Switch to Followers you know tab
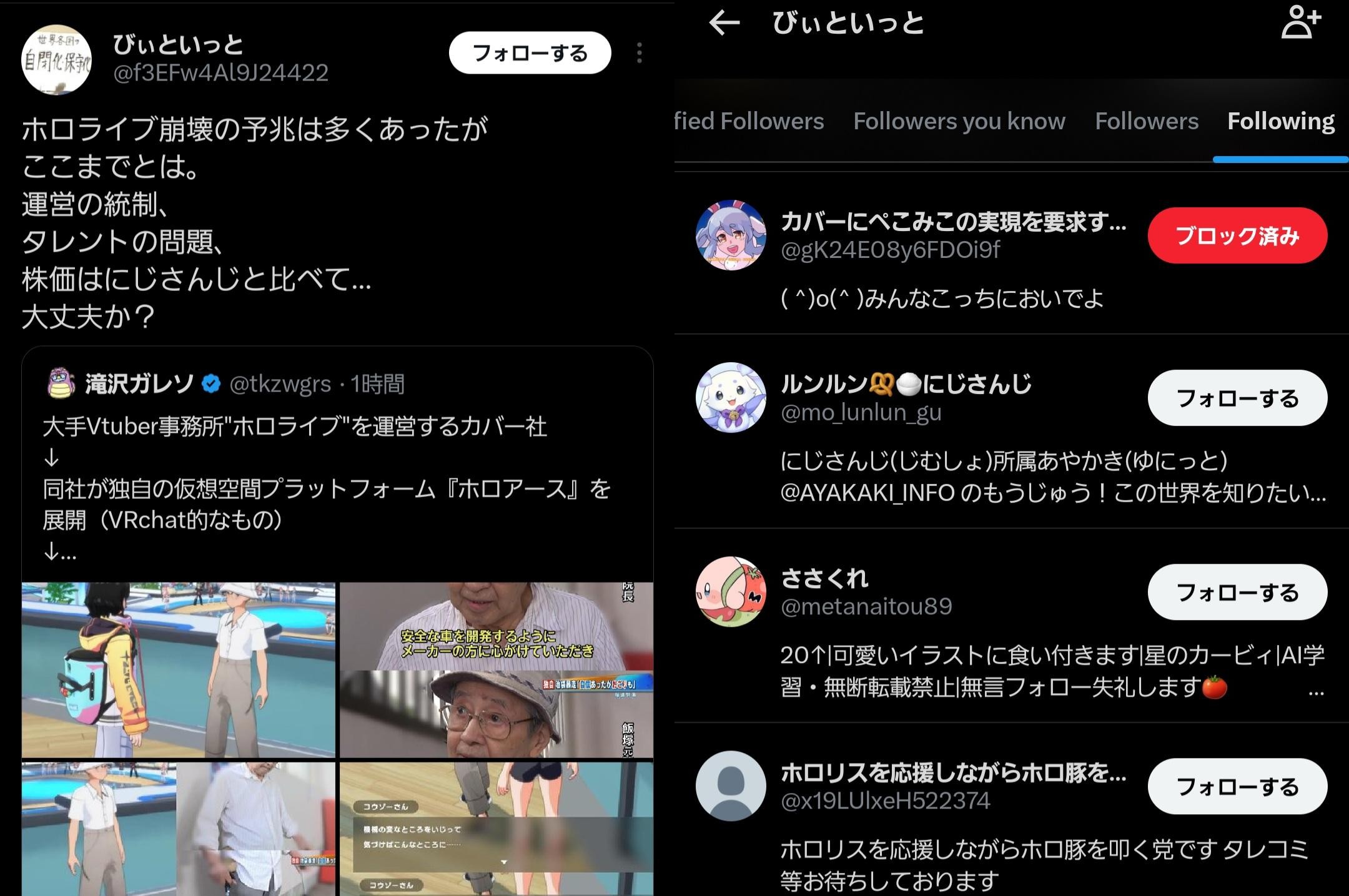Screen dimensions: 1349x896 (959, 121)
